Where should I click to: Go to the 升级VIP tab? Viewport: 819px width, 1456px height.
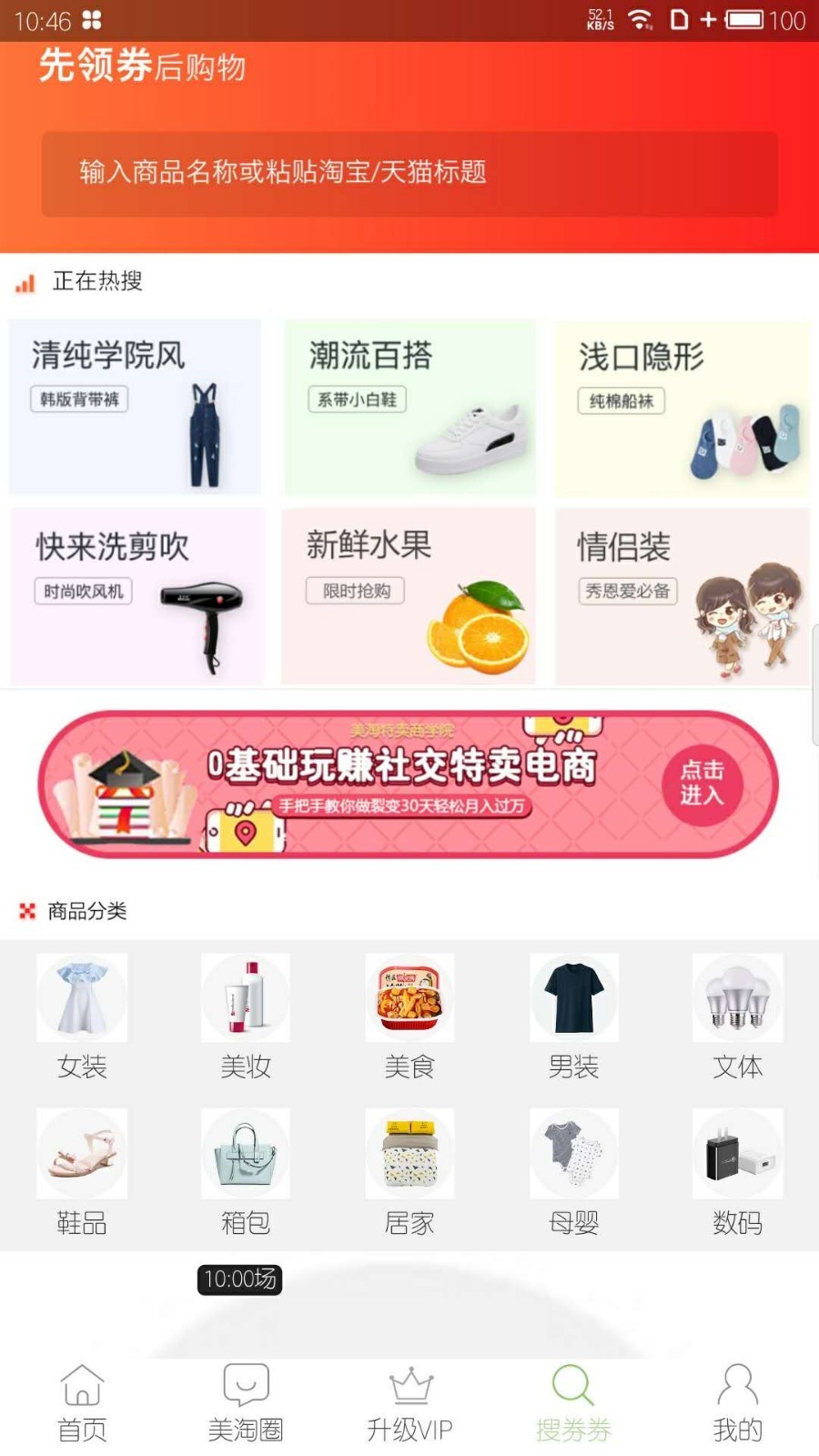click(409, 1403)
